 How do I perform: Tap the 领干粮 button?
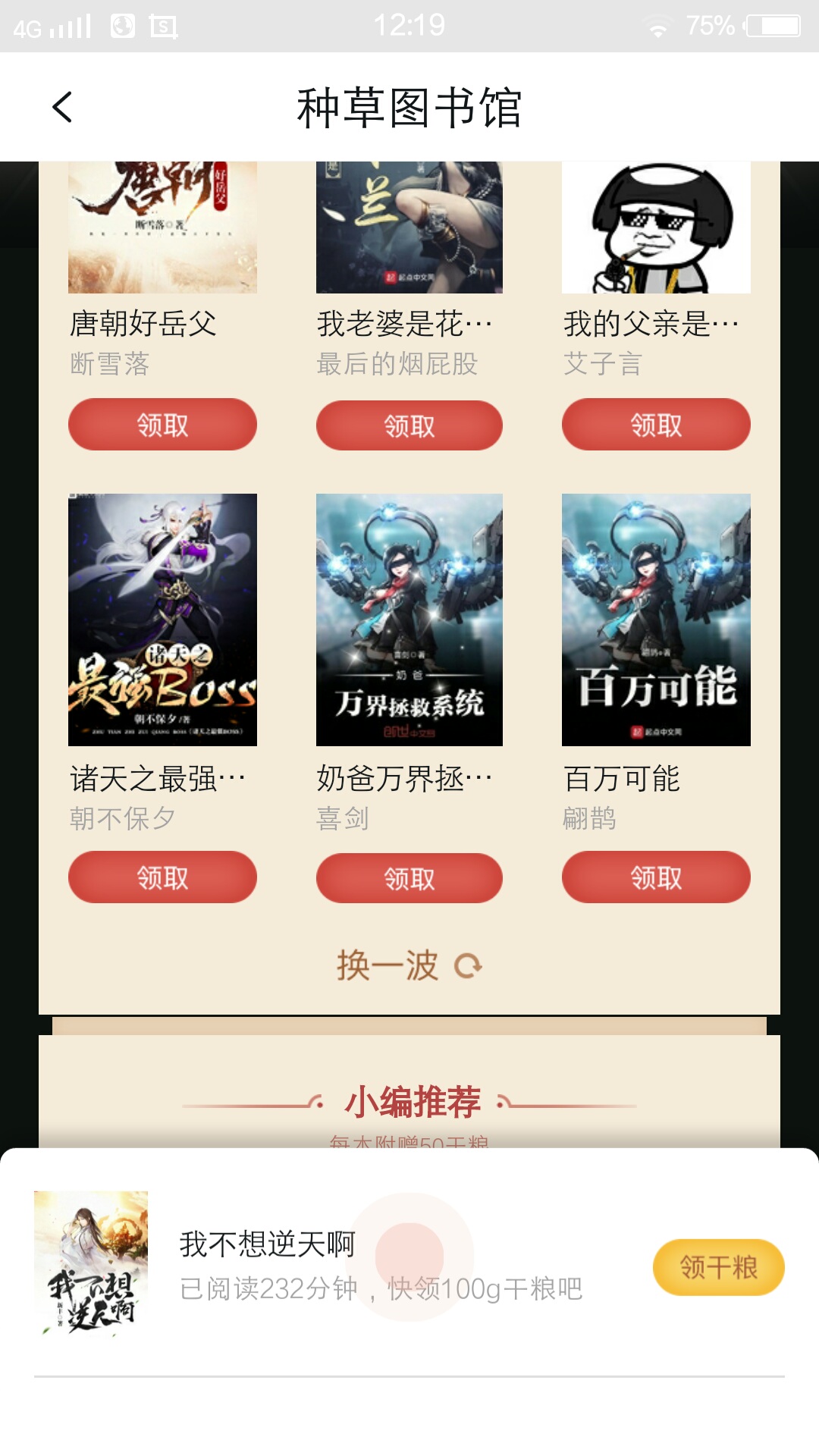(x=718, y=1267)
